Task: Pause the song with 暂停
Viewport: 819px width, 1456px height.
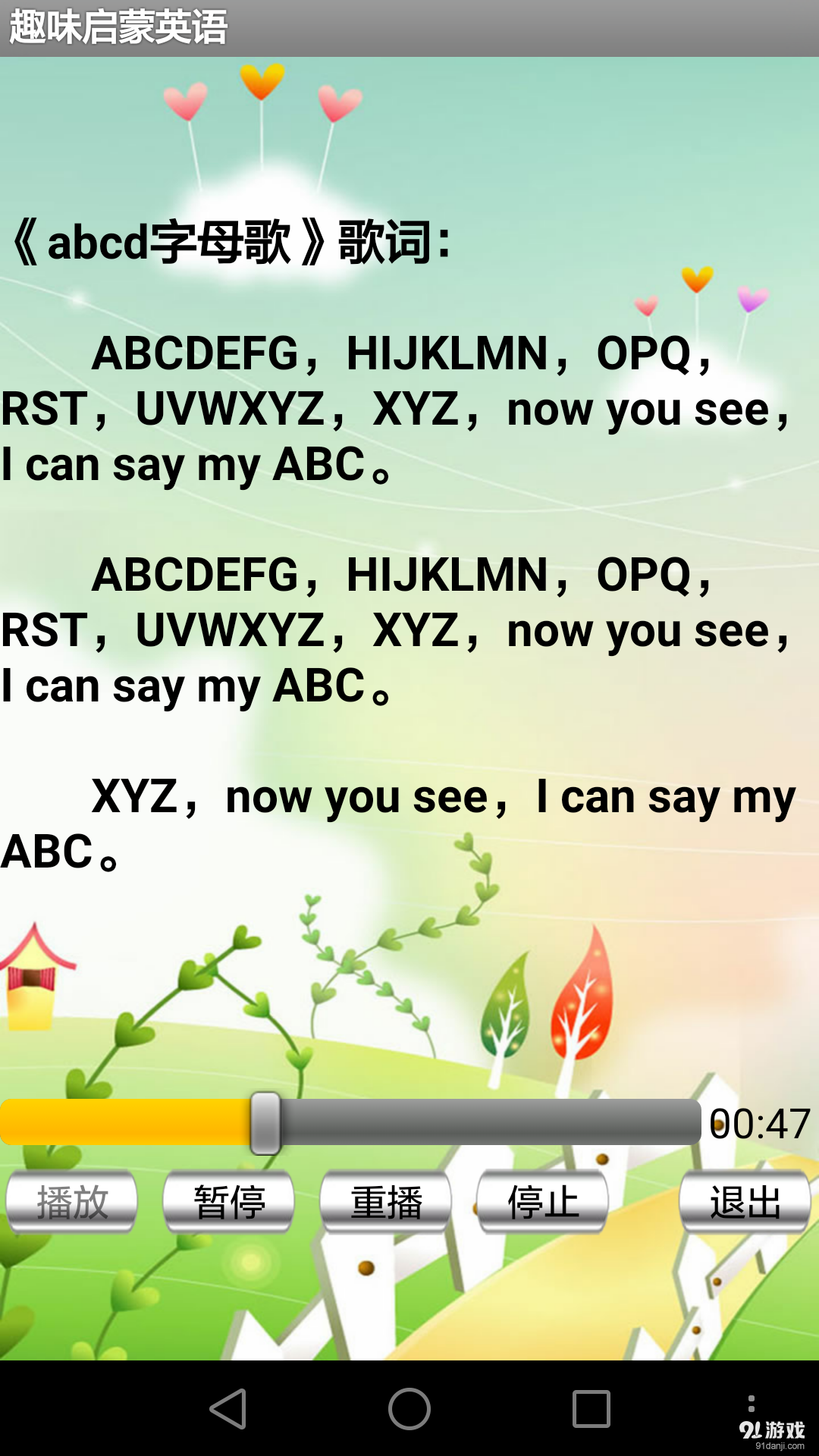Action: (x=228, y=1201)
